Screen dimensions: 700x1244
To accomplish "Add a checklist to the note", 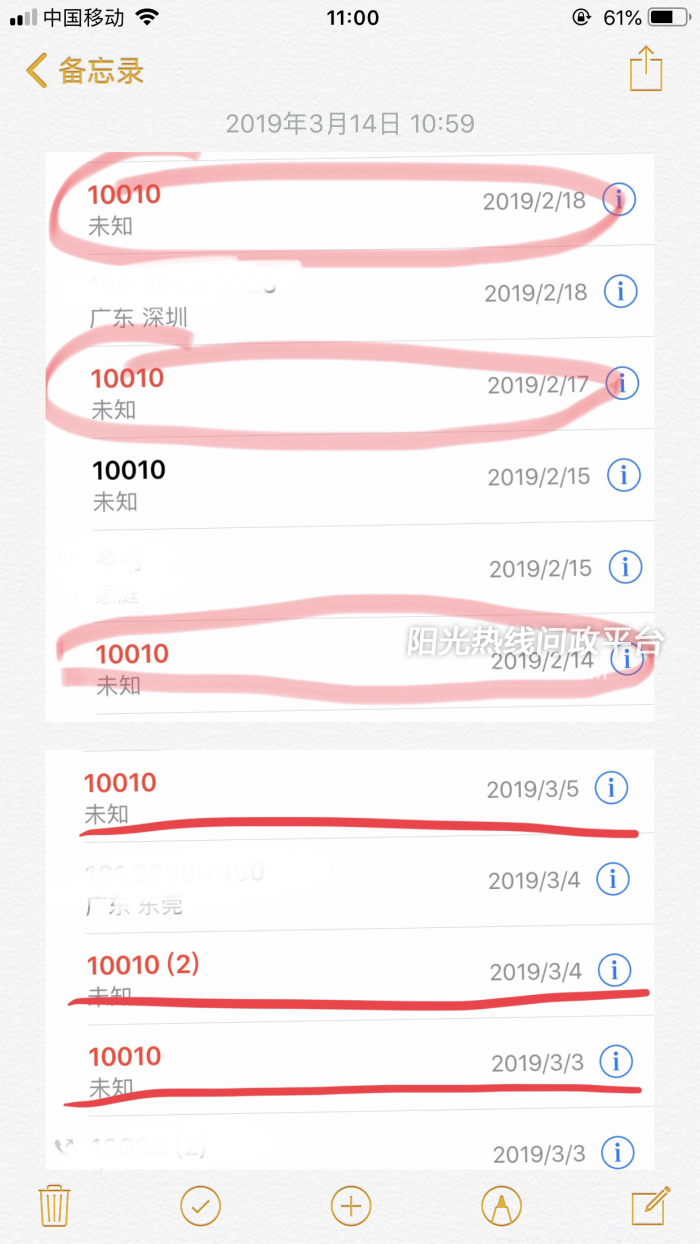I will click(x=200, y=1206).
